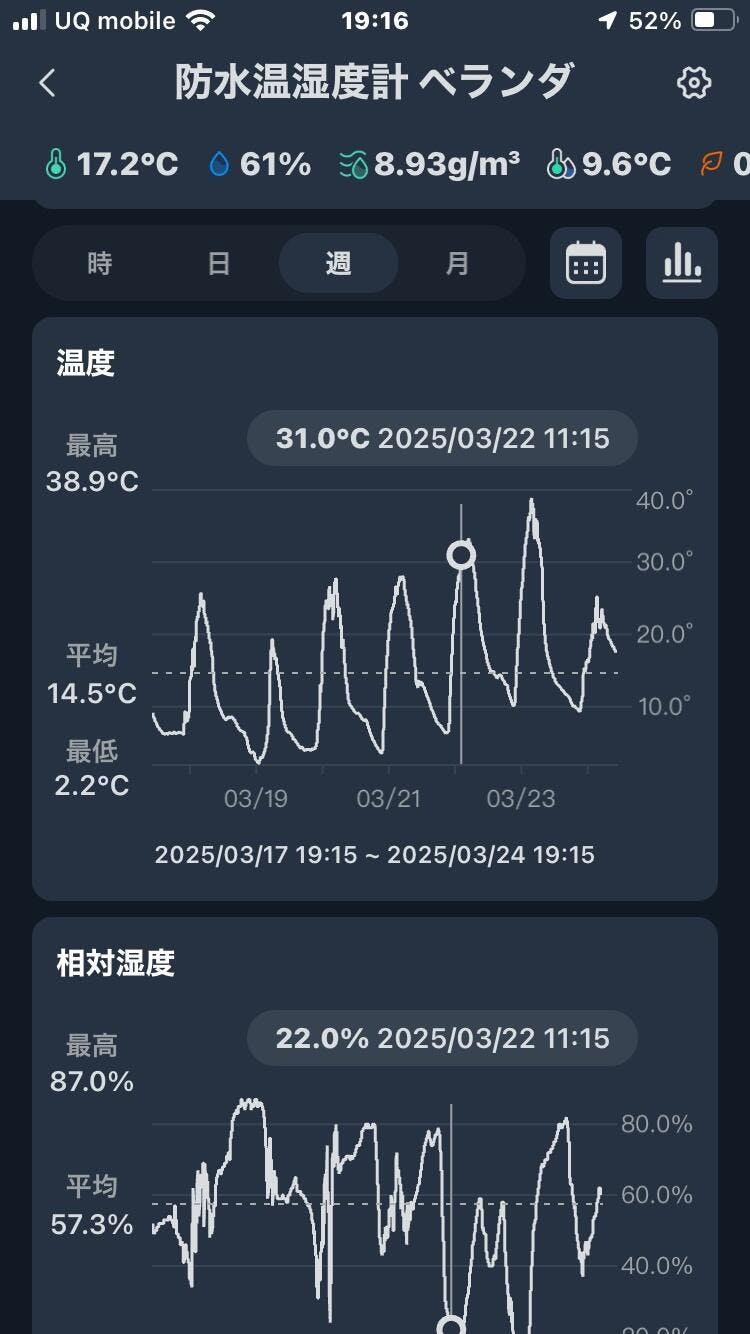The image size is (750, 1334).
Task: Go back using the top-left arrow
Action: tap(47, 83)
